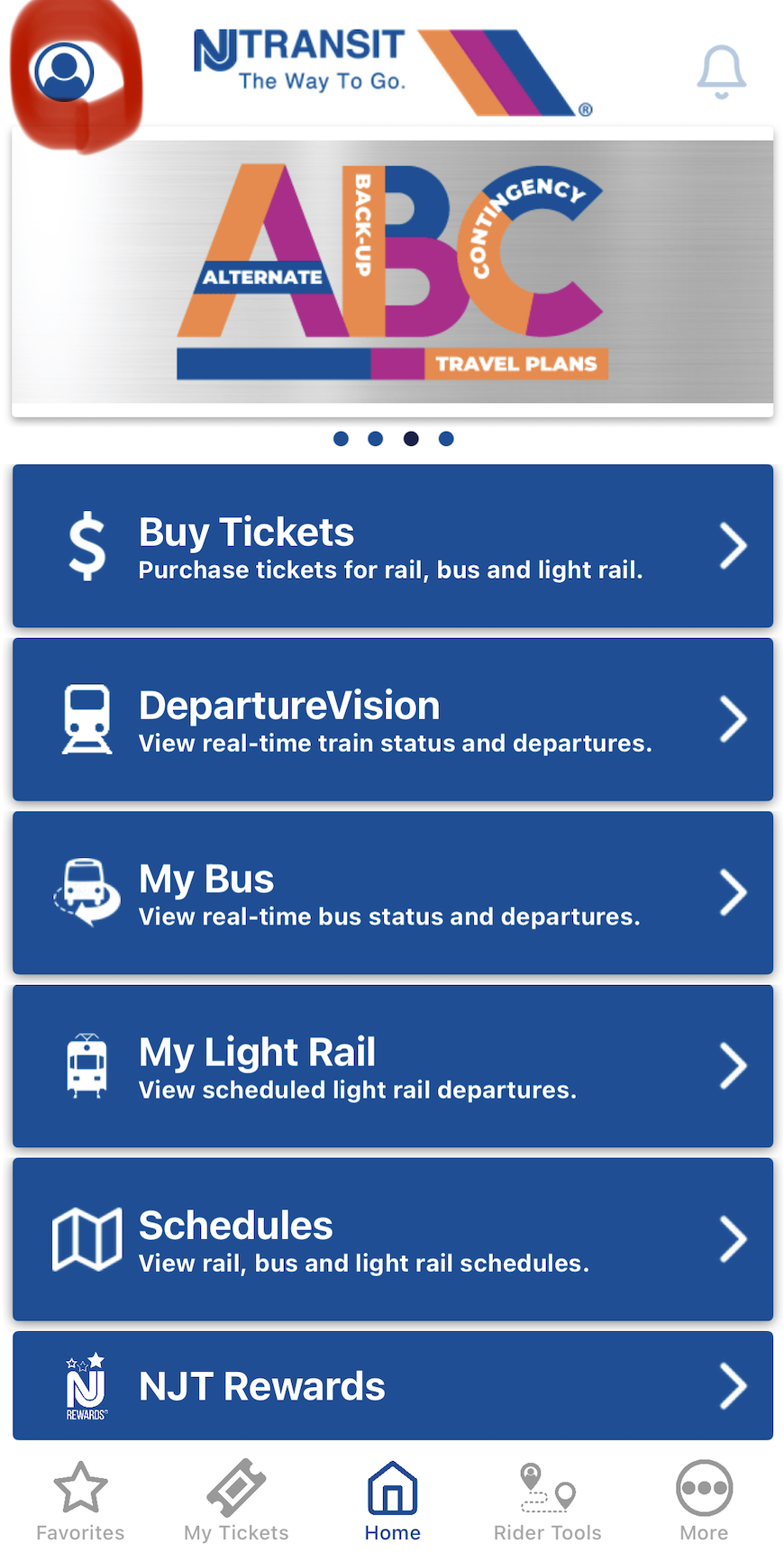Open the profile account icon
The height and width of the screenshot is (1561, 784).
coord(64,71)
